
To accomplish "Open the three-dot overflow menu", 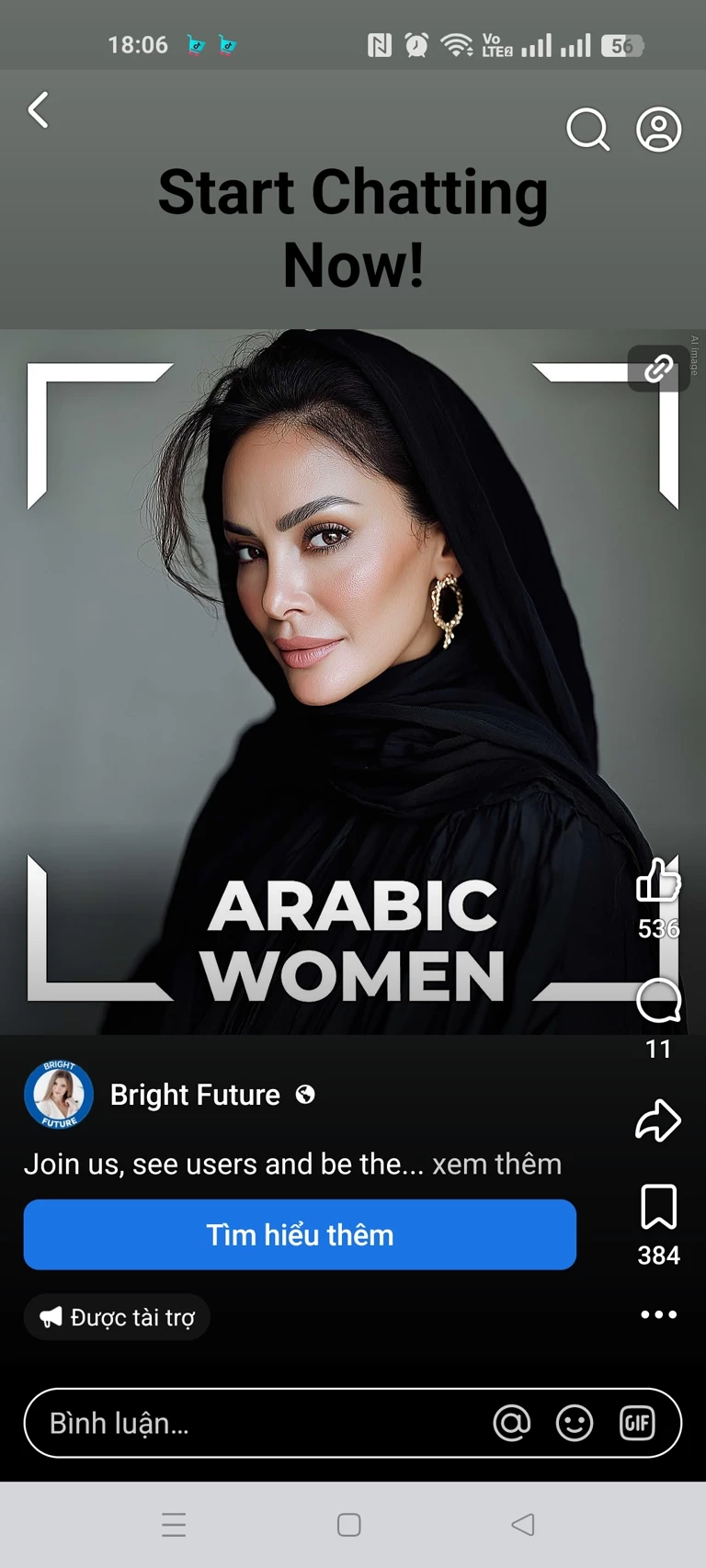I will 658,1314.
